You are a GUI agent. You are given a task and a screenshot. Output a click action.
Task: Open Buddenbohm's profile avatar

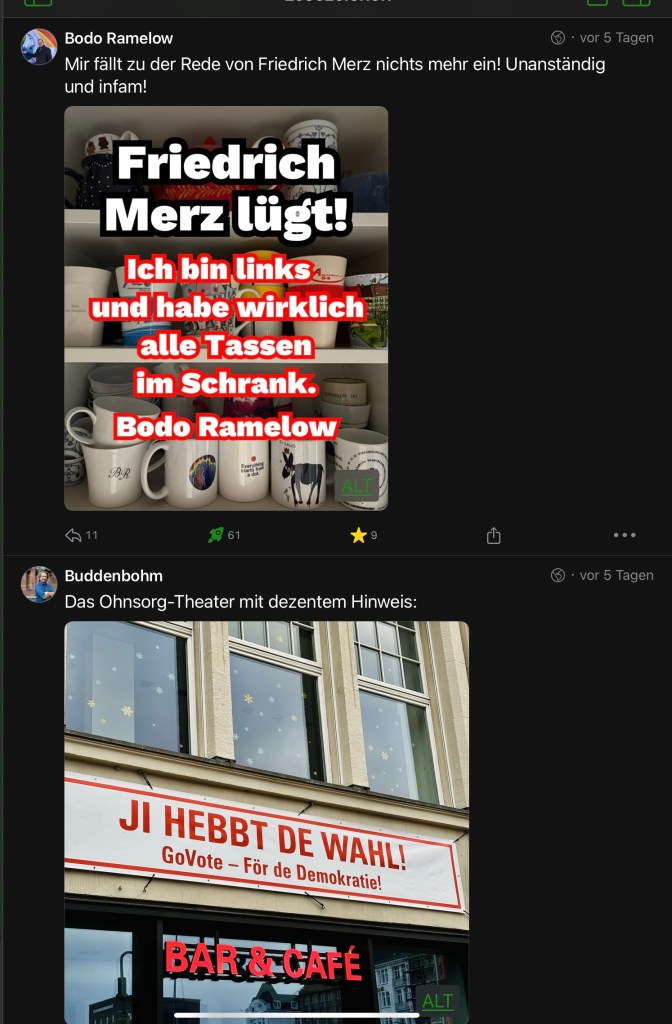(x=39, y=584)
